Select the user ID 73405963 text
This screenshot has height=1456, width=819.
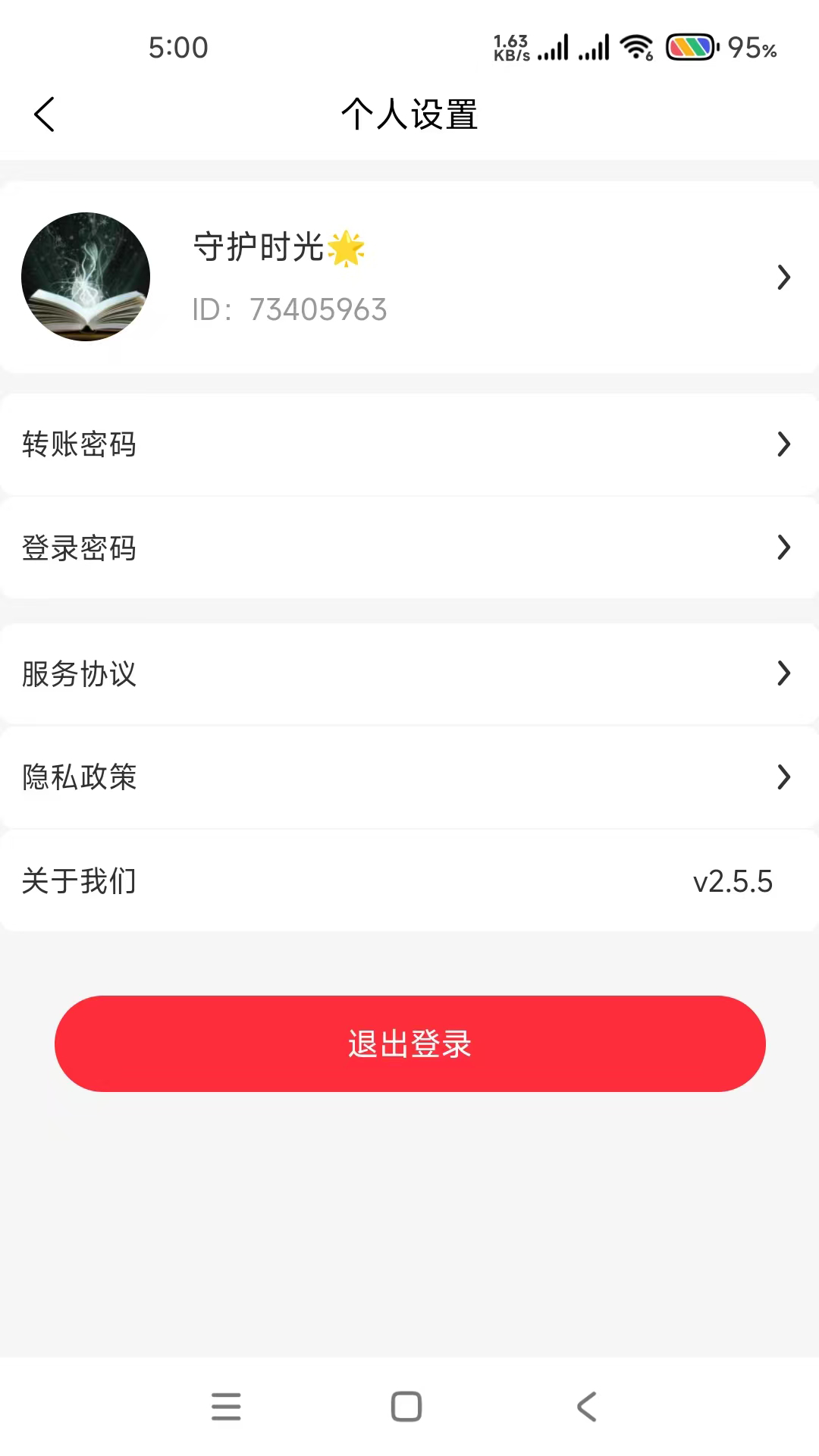289,309
